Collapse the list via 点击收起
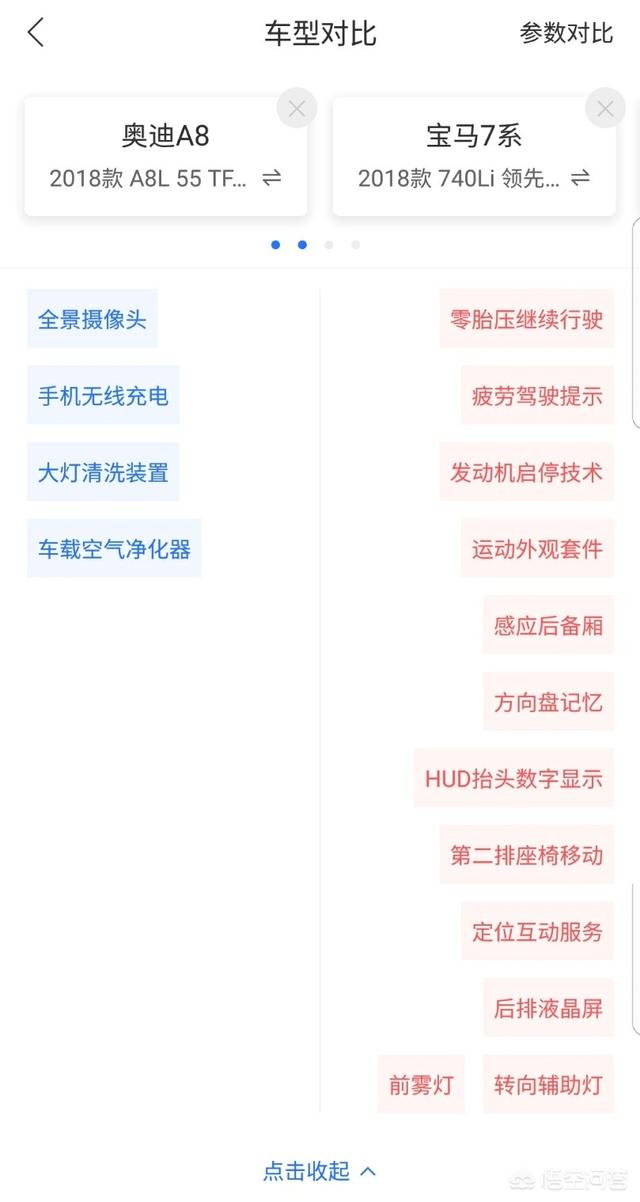640x1202 pixels. 319,1170
